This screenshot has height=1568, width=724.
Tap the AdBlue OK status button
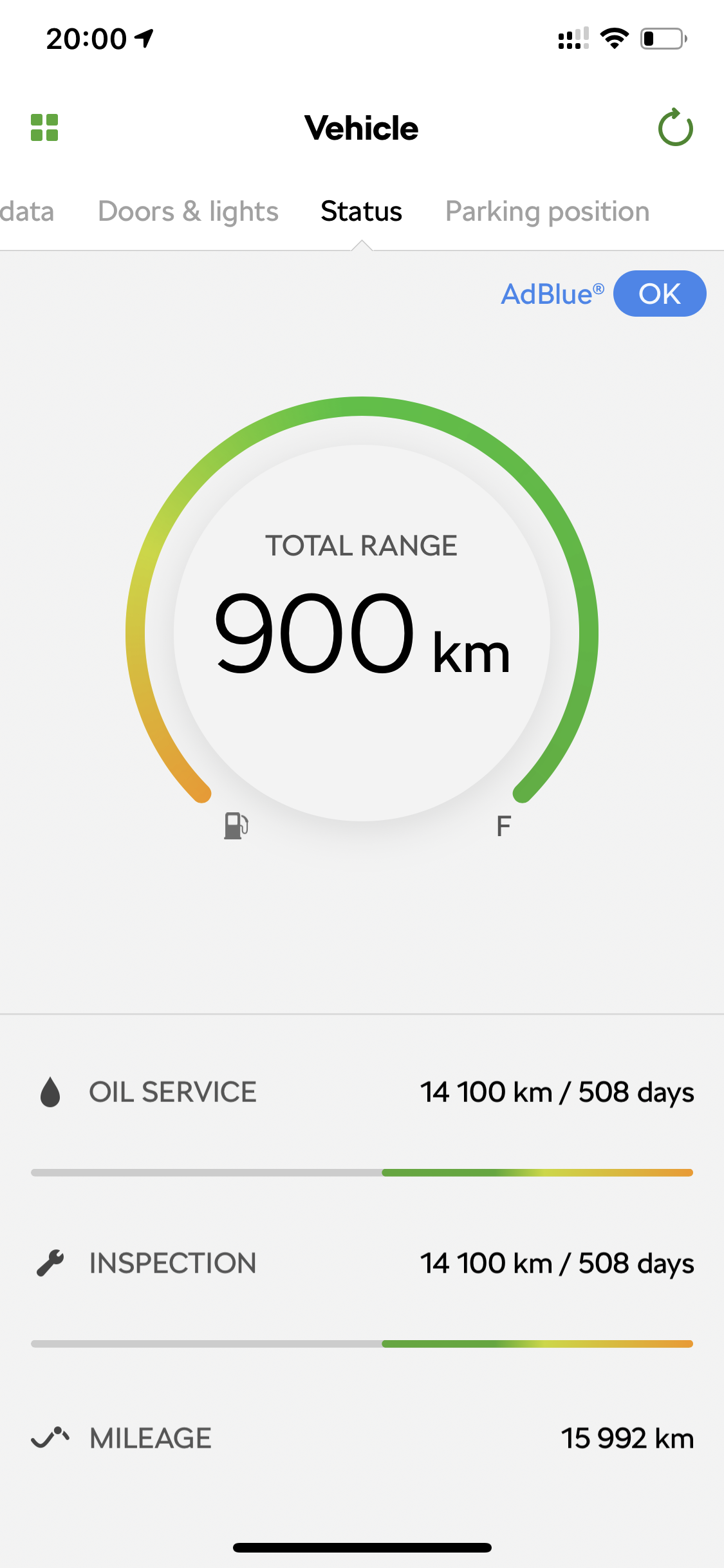point(659,294)
